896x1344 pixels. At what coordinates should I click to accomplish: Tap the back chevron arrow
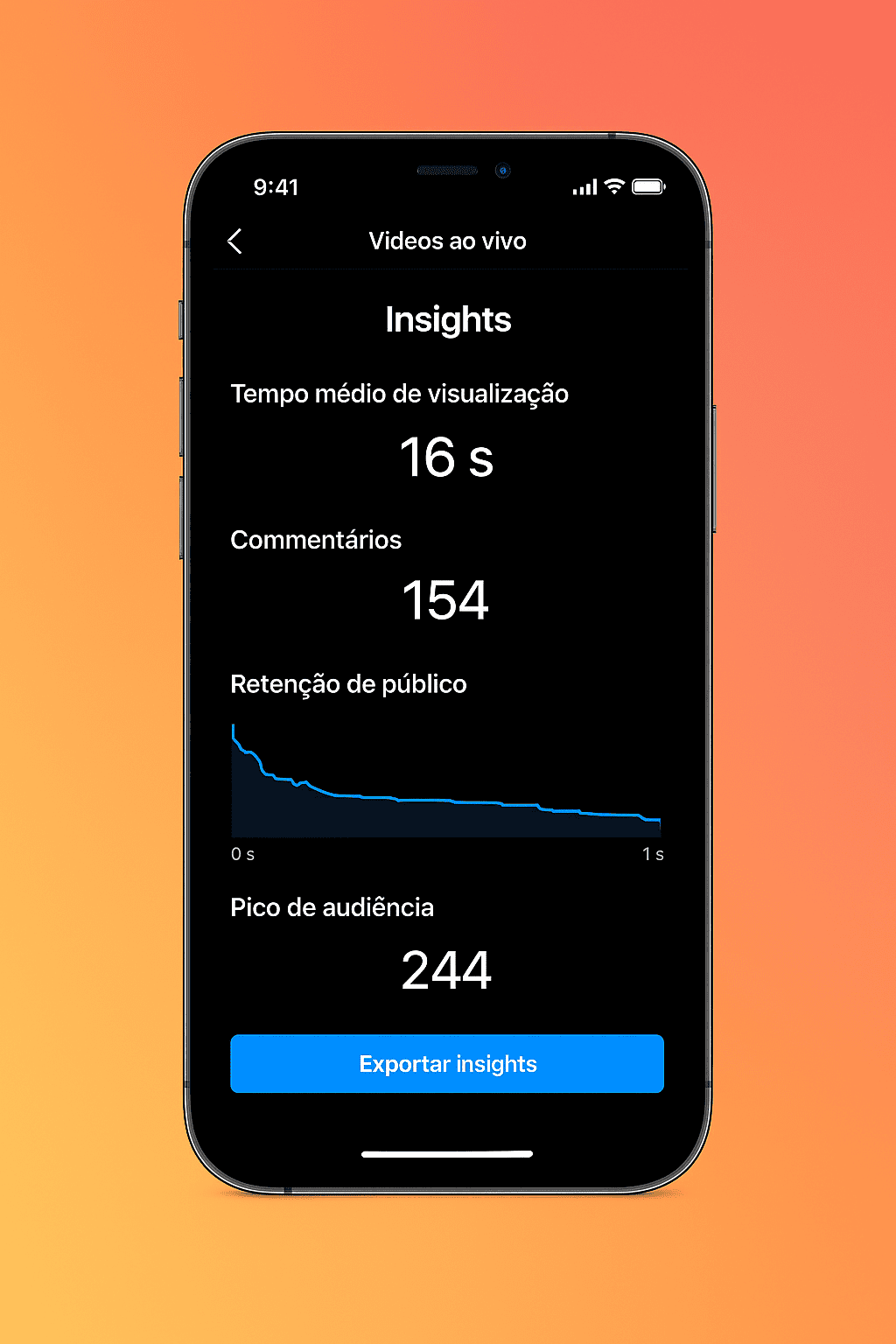234,241
